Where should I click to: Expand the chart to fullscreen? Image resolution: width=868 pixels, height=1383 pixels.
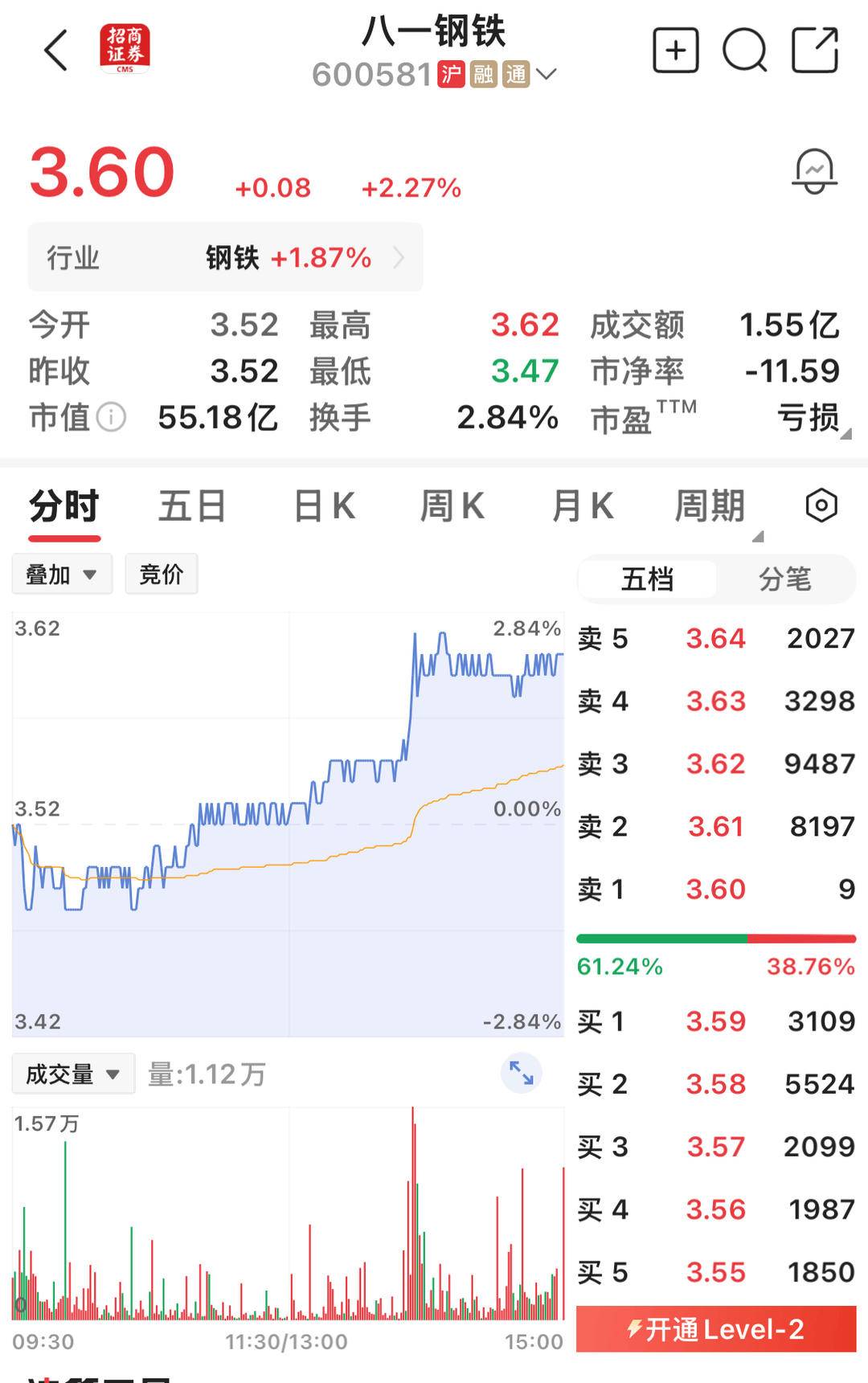click(x=522, y=1074)
